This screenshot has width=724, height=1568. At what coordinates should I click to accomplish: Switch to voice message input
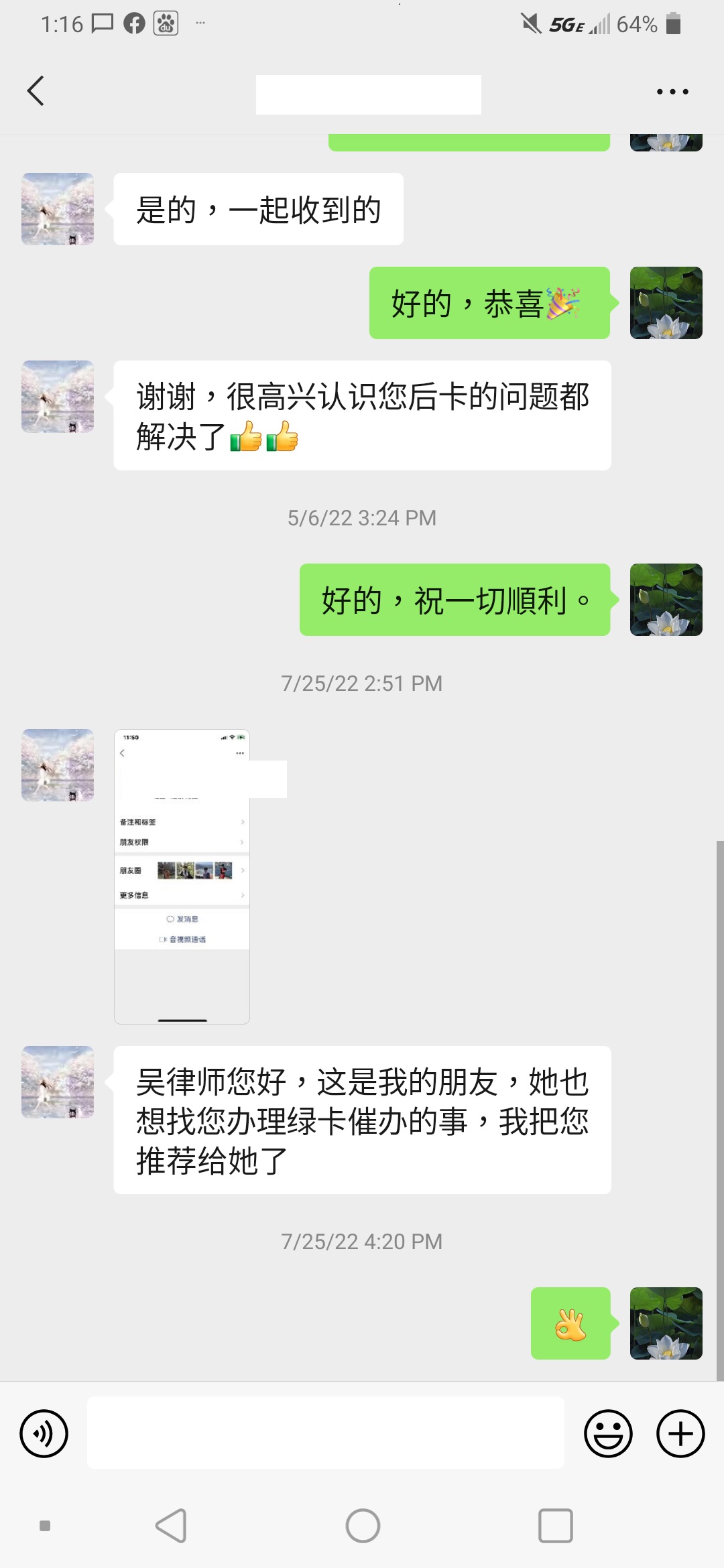click(44, 1433)
